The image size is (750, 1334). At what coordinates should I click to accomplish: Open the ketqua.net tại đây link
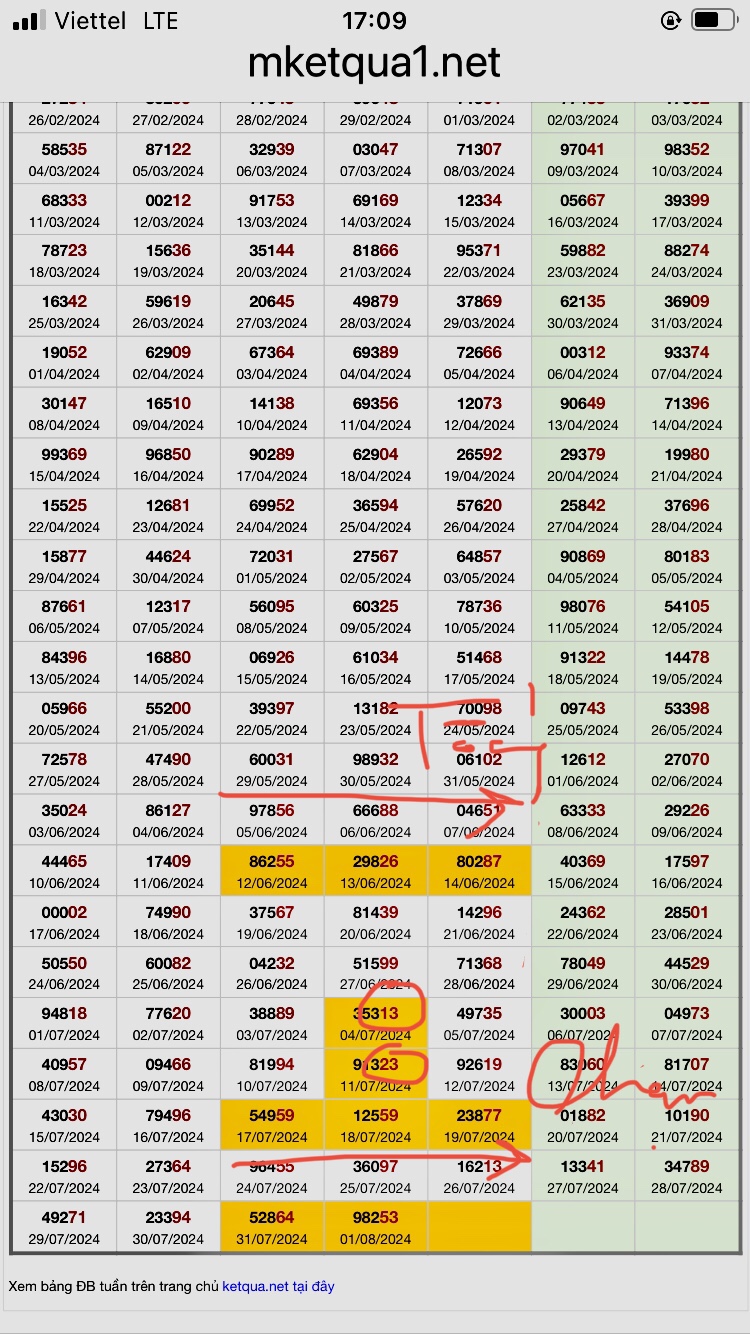pyautogui.click(x=278, y=1286)
